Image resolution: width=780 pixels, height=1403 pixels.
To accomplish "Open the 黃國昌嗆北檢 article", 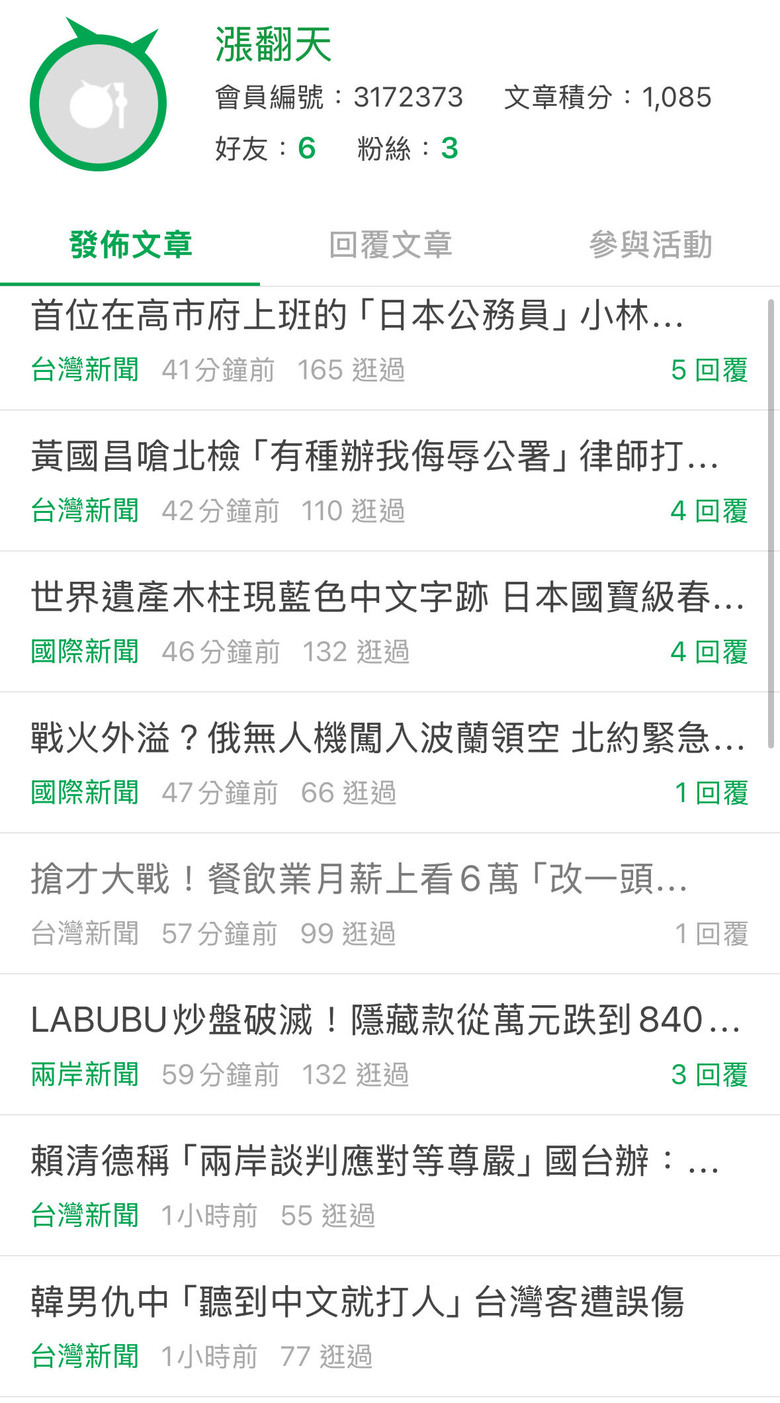I will [390, 481].
